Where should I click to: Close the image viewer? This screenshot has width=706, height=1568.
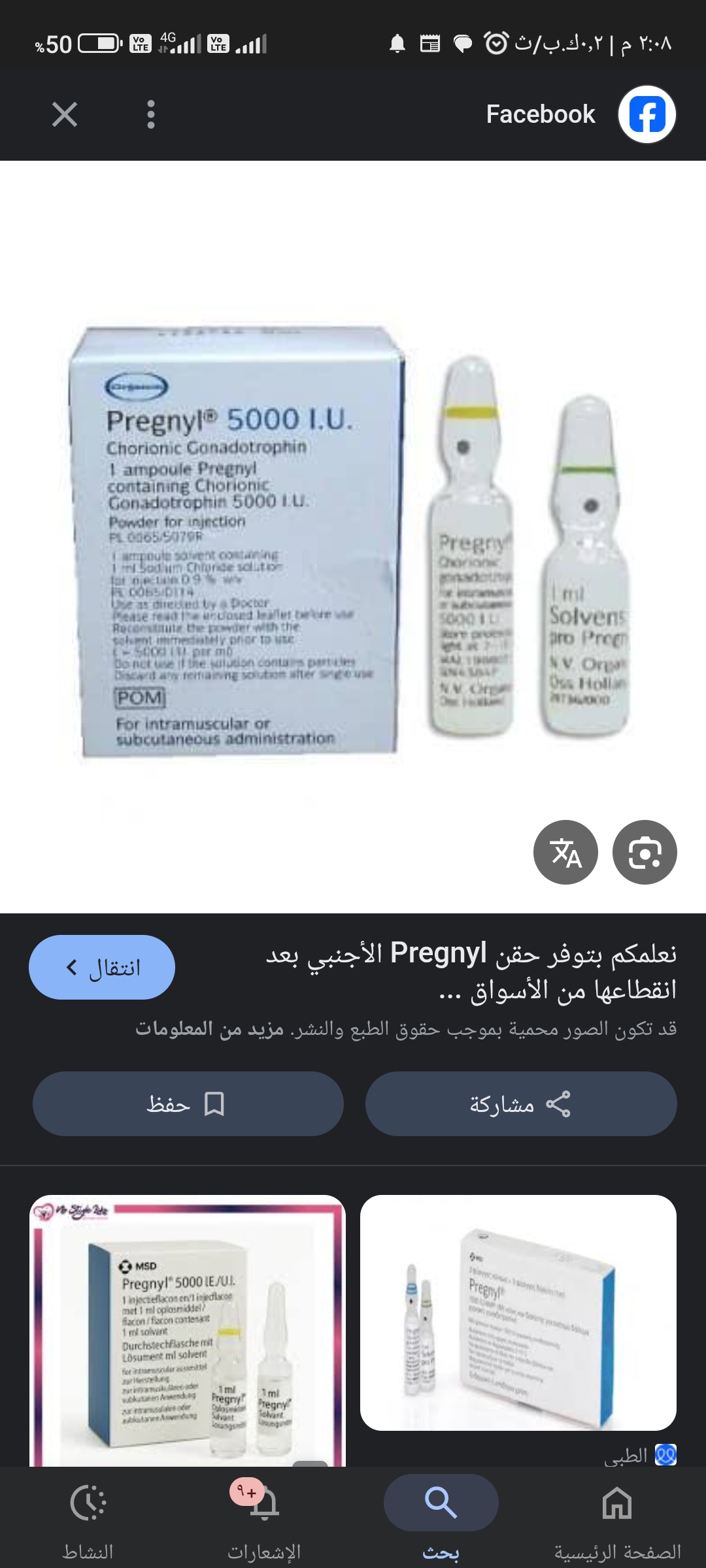65,114
